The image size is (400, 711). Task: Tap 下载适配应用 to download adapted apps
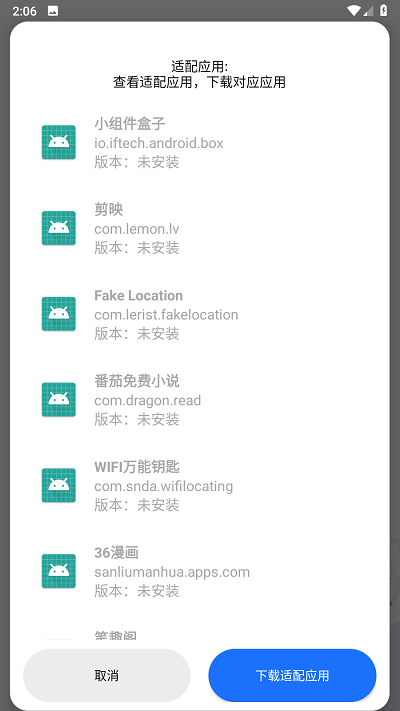pos(292,675)
